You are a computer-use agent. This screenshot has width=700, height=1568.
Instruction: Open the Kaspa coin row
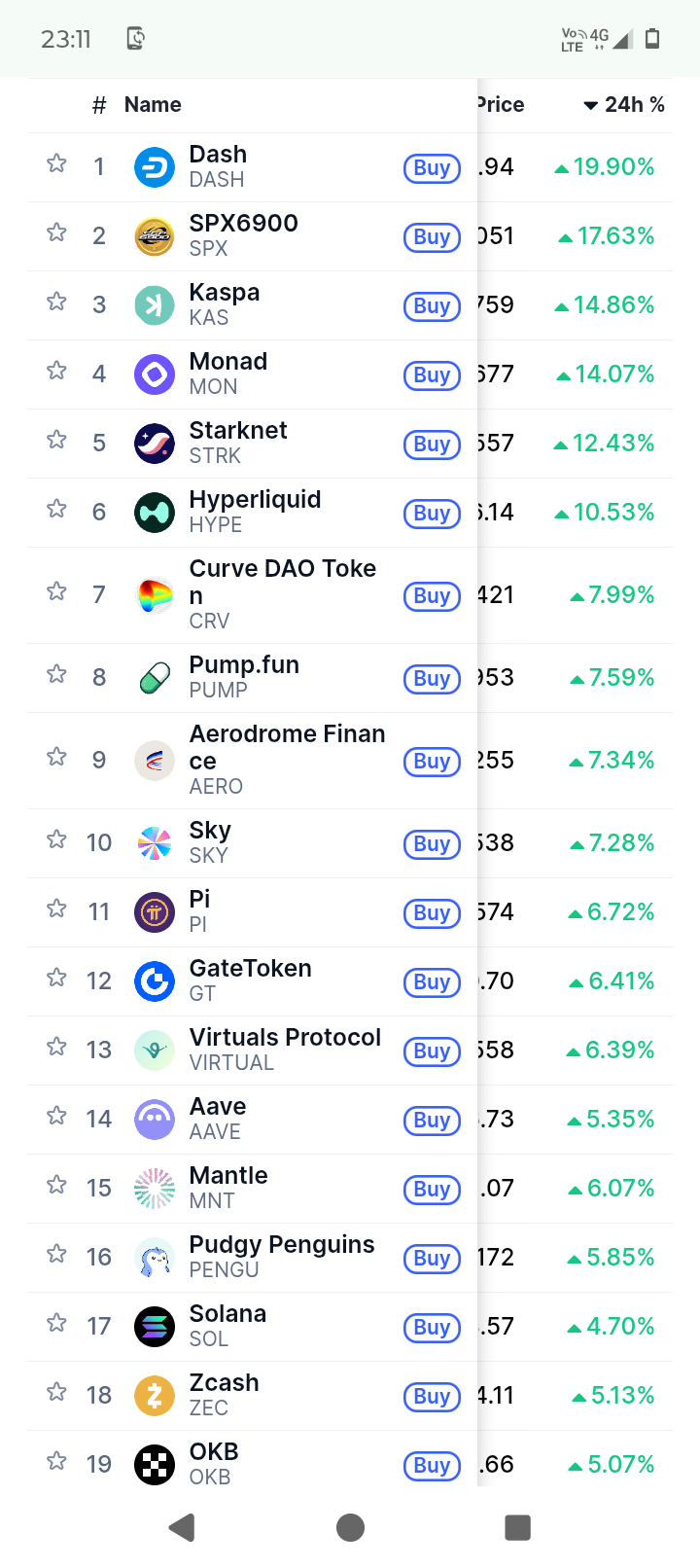coord(350,305)
